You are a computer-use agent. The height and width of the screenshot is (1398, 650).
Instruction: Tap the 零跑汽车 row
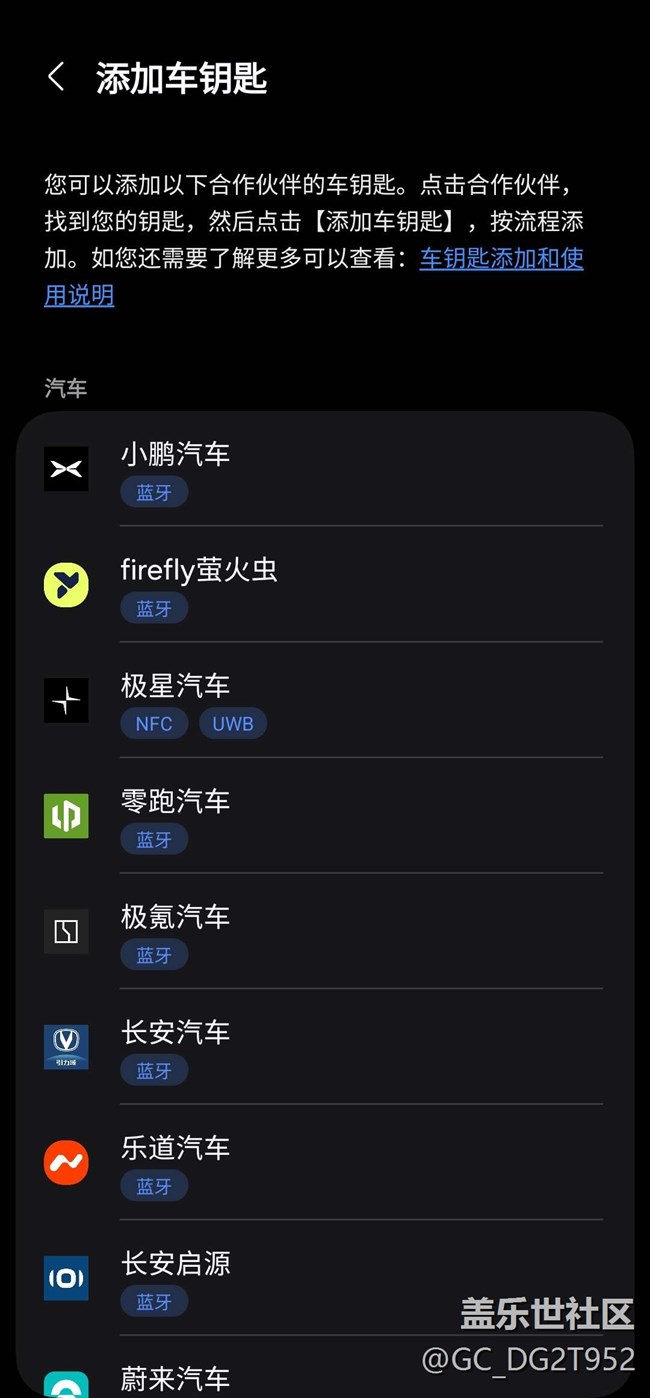pos(324,816)
